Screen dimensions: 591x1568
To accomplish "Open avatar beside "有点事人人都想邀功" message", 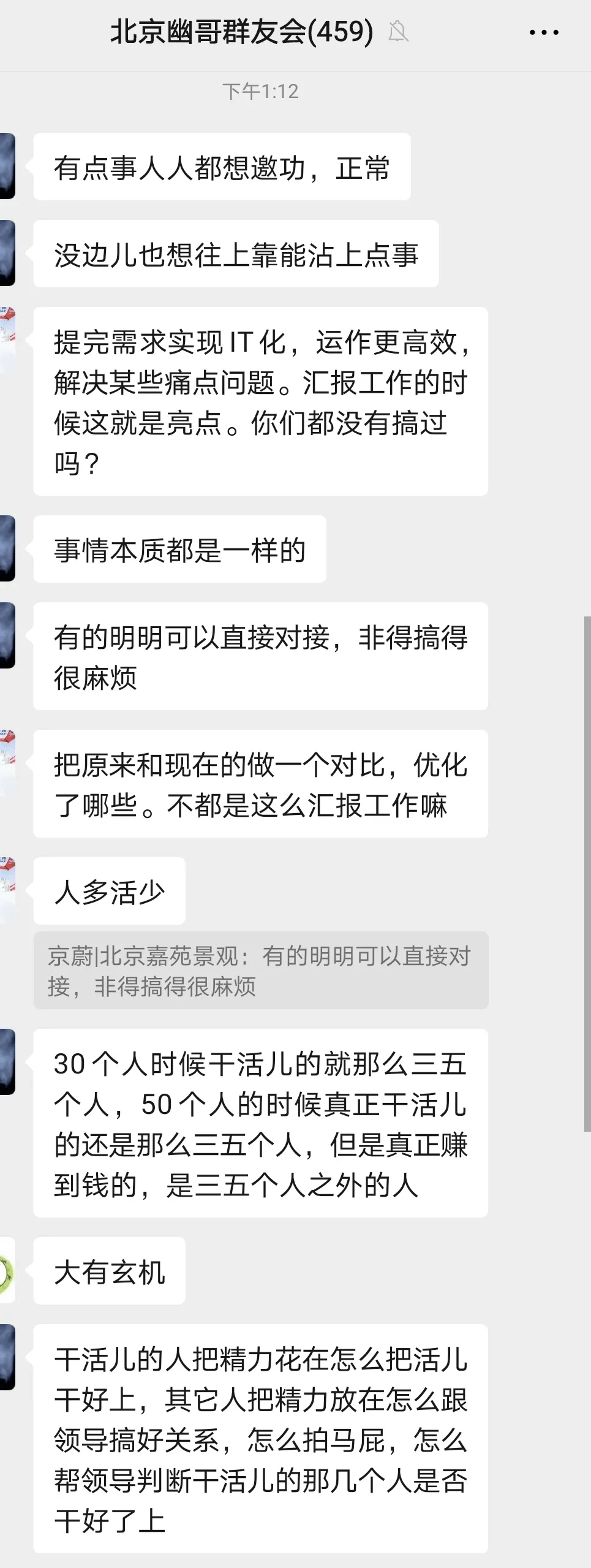I will click(7, 166).
